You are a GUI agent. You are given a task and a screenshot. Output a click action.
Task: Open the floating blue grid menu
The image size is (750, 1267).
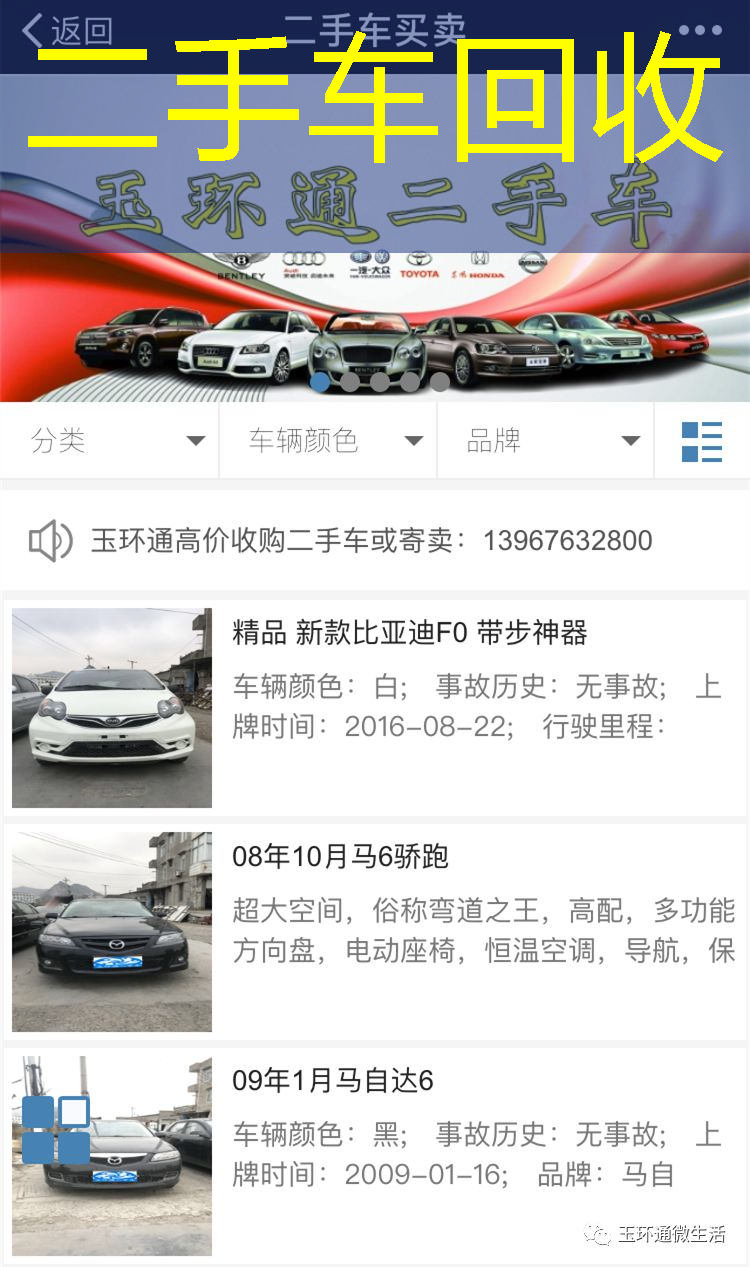(x=56, y=1130)
